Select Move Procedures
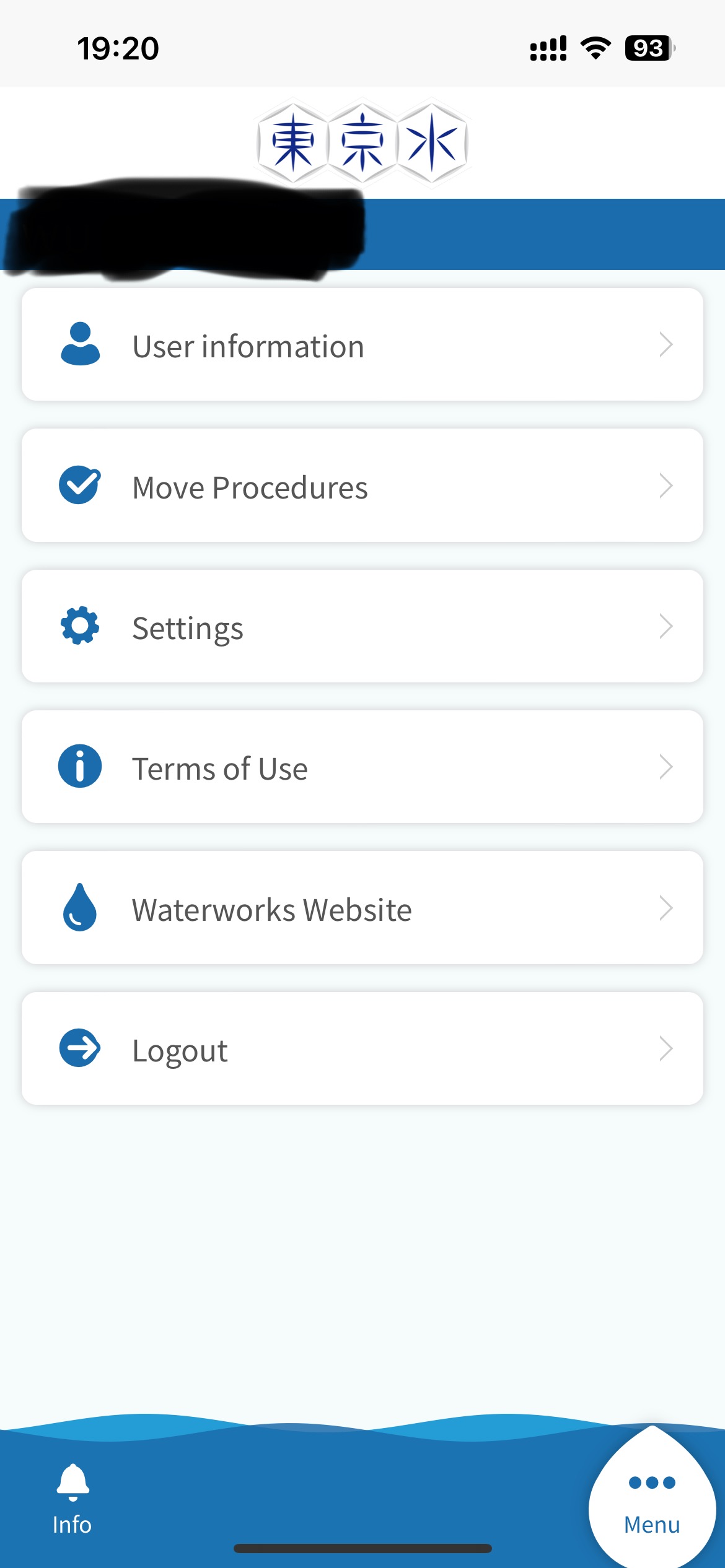 [362, 486]
